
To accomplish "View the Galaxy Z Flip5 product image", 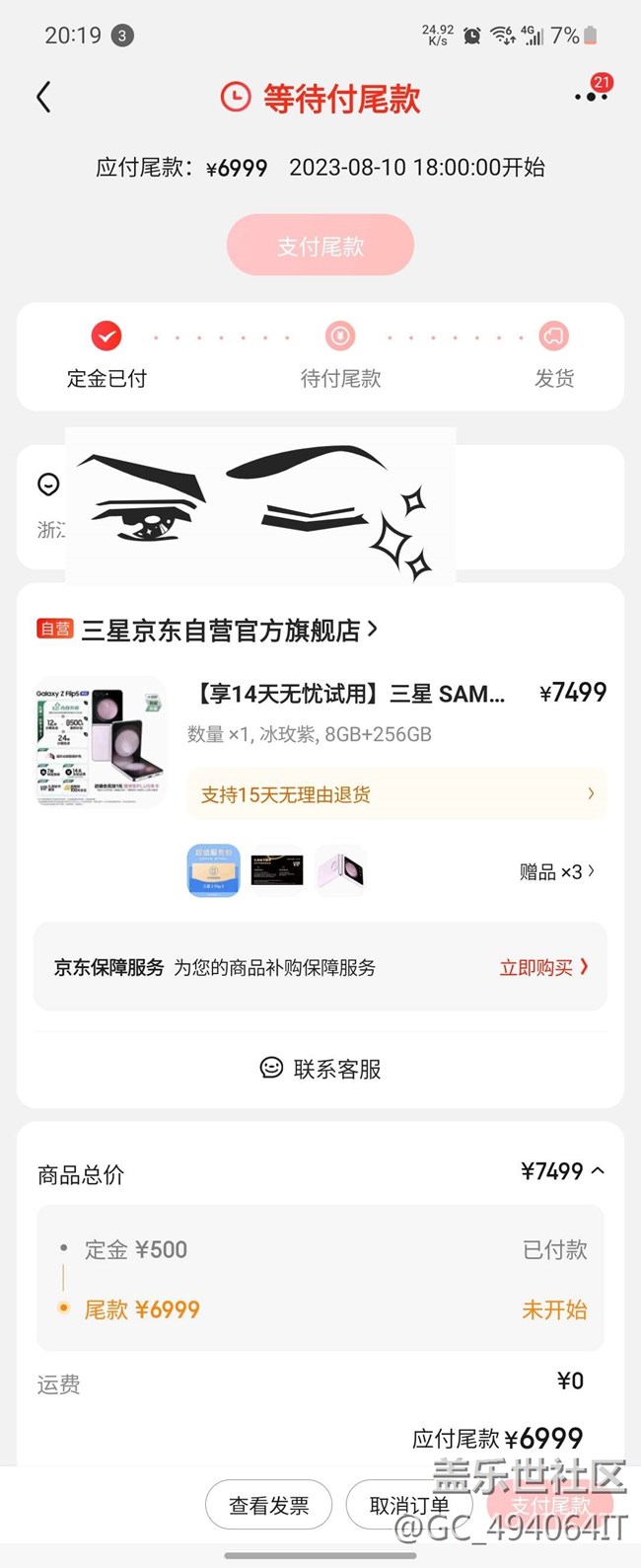I will [101, 741].
